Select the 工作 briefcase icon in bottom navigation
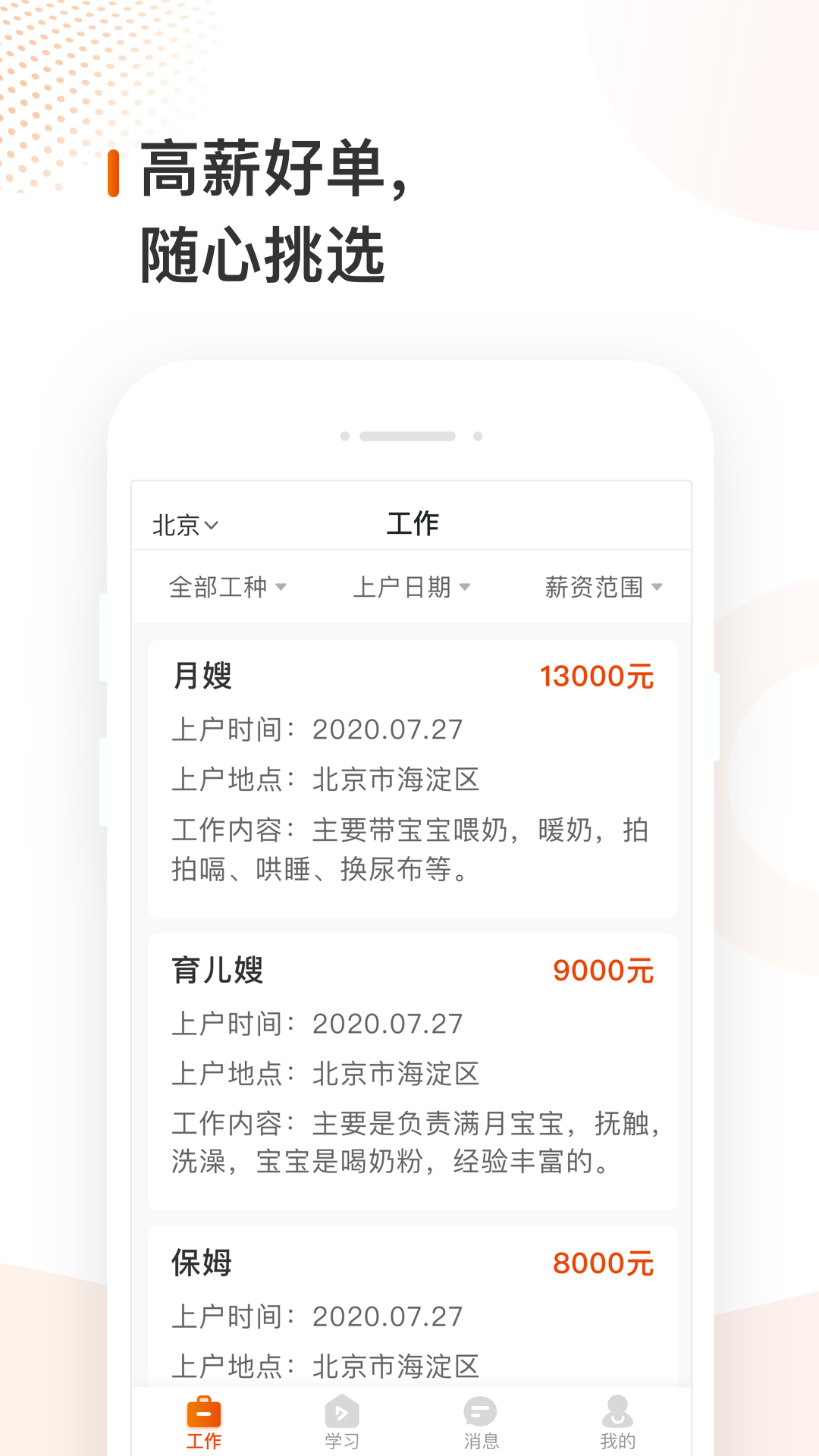The image size is (819, 1456). pos(202,1412)
